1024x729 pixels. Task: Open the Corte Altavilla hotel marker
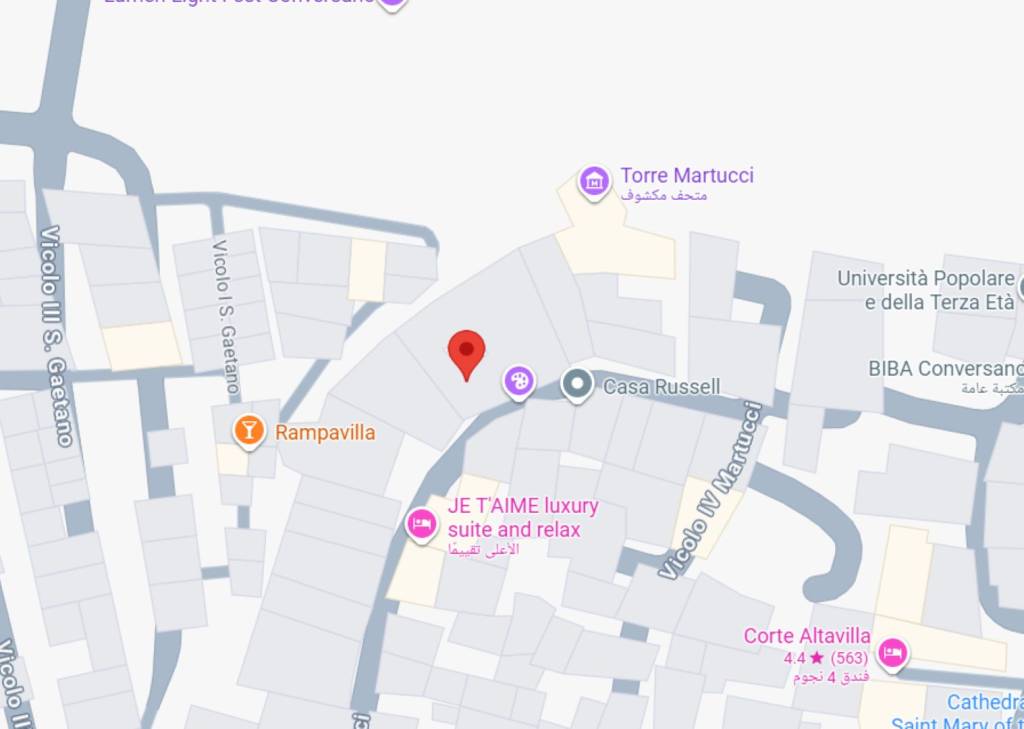click(893, 654)
